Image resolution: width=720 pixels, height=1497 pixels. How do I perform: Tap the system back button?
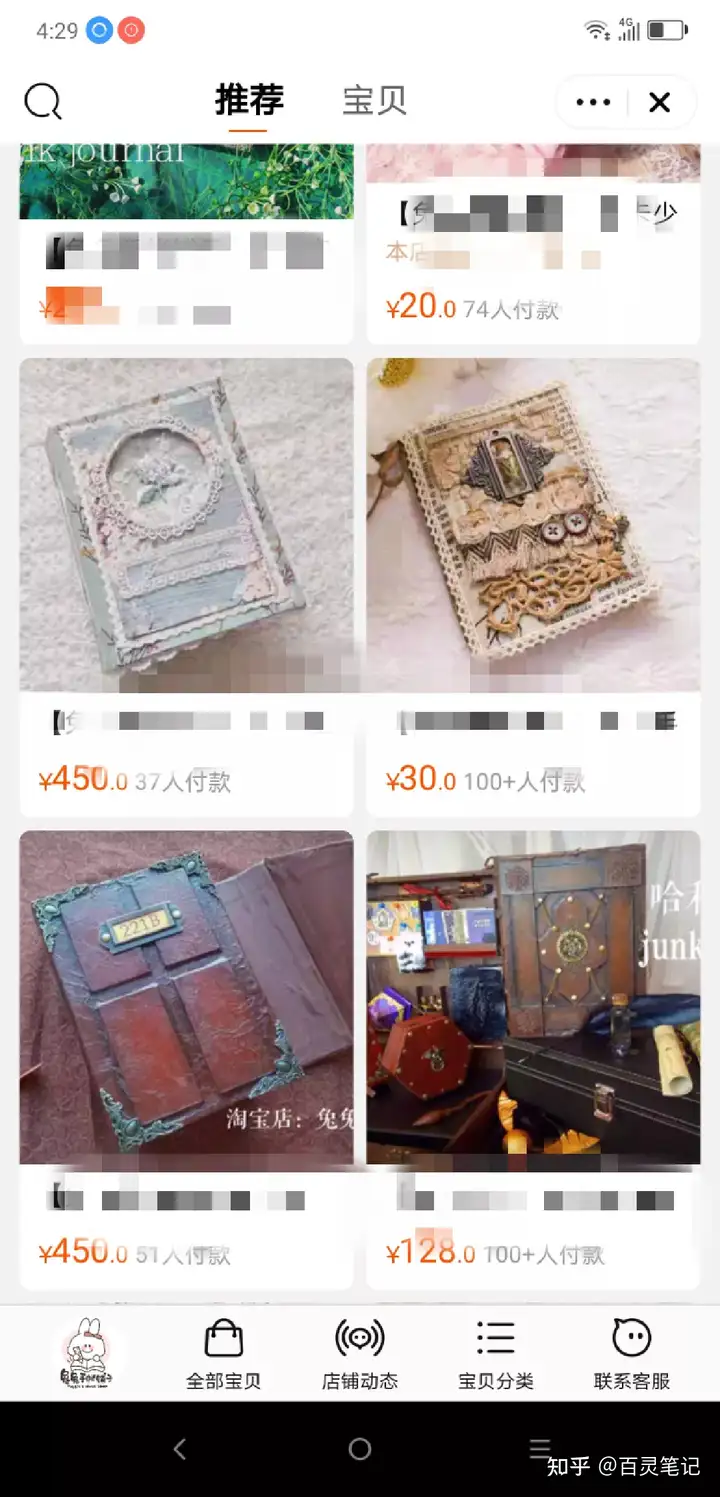(x=180, y=1448)
